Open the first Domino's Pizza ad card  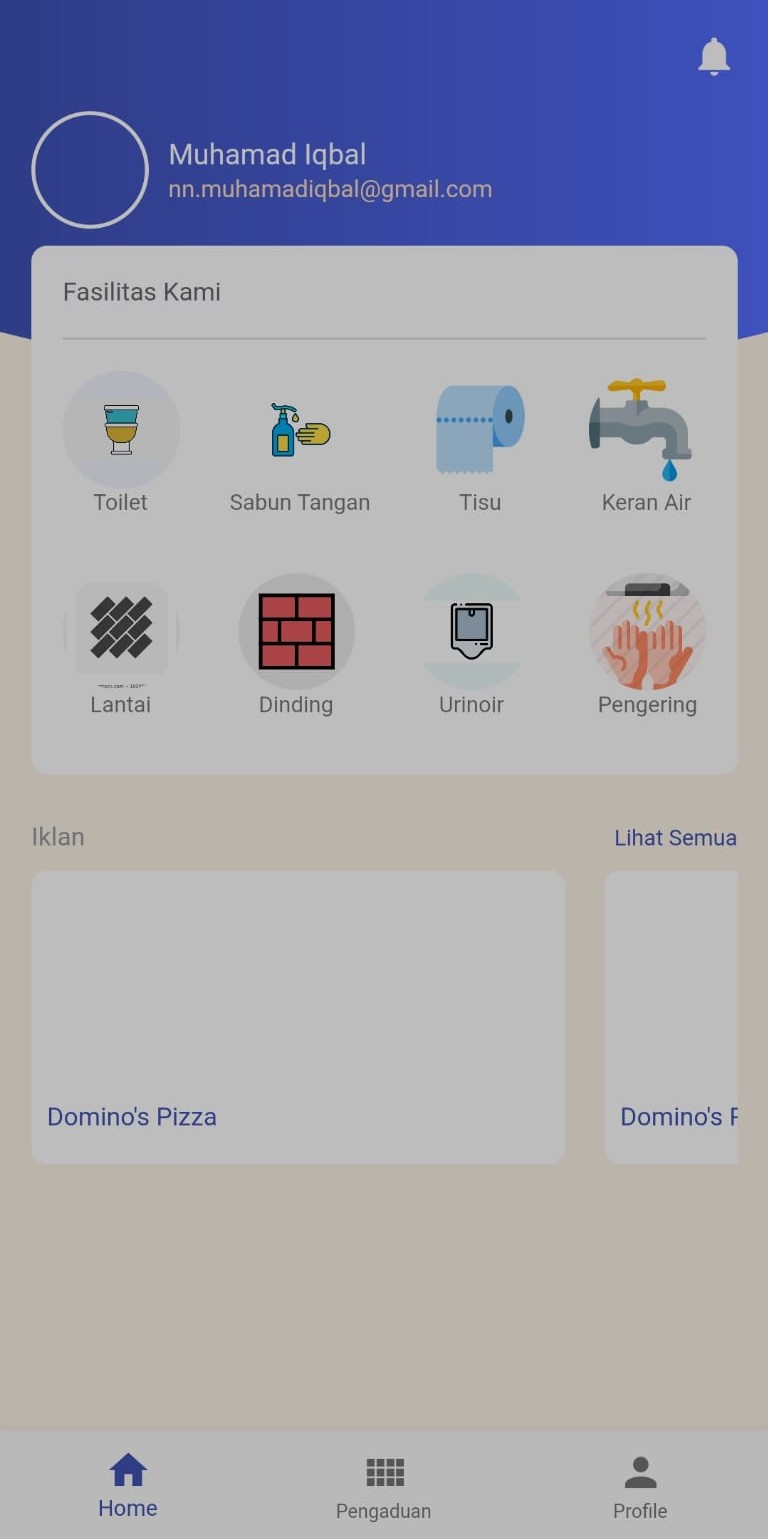pos(298,1016)
